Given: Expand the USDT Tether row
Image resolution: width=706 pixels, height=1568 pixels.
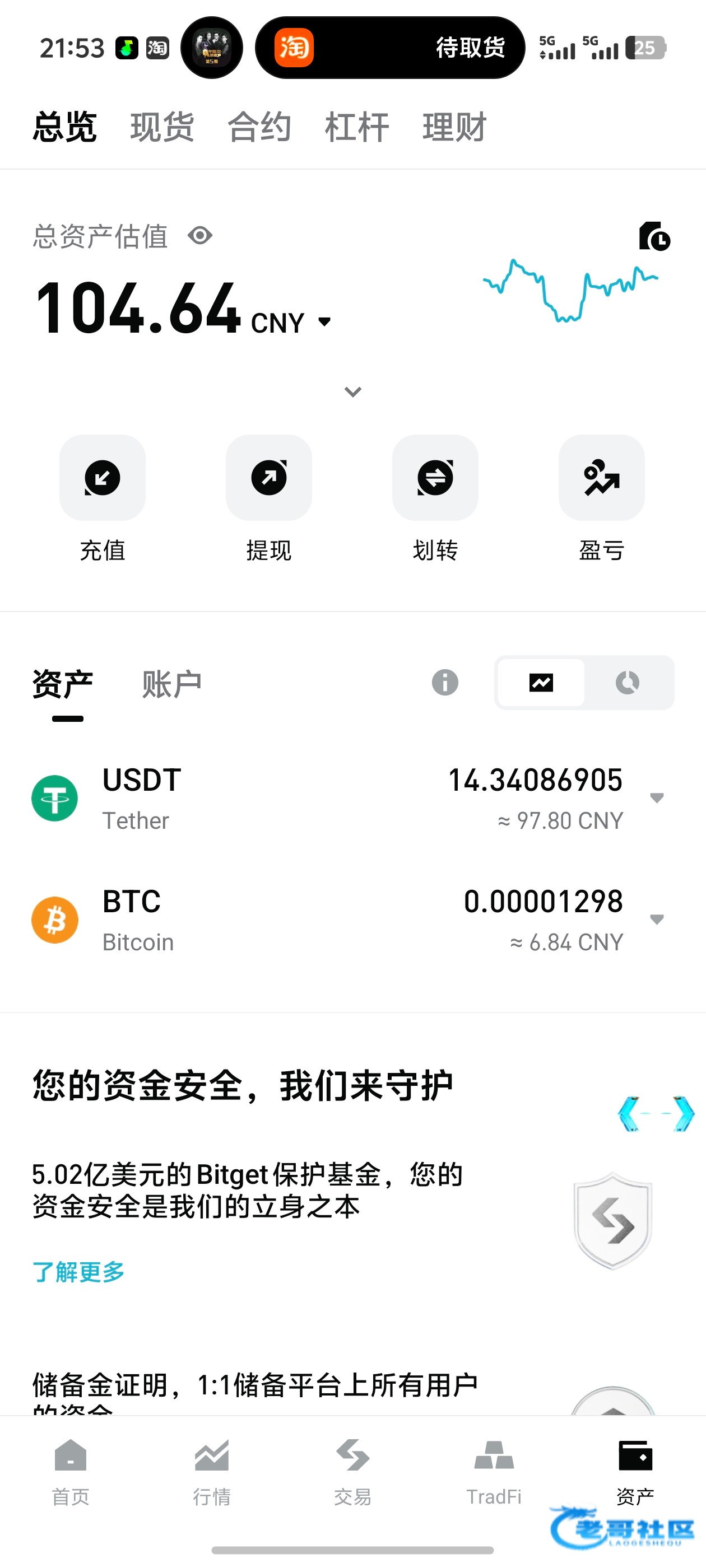Looking at the screenshot, I should point(657,798).
